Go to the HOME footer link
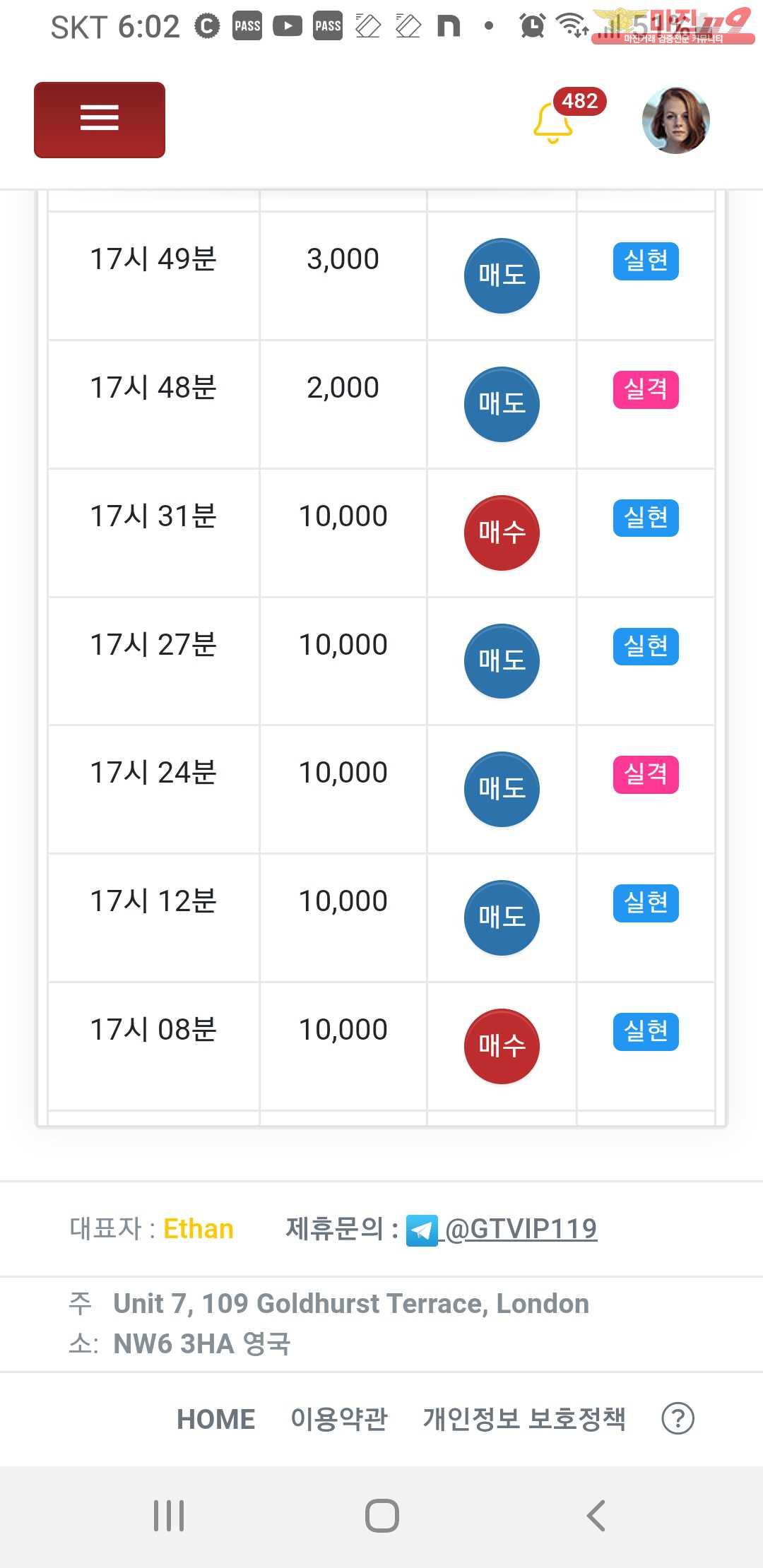The image size is (763, 1568). coord(215,1419)
